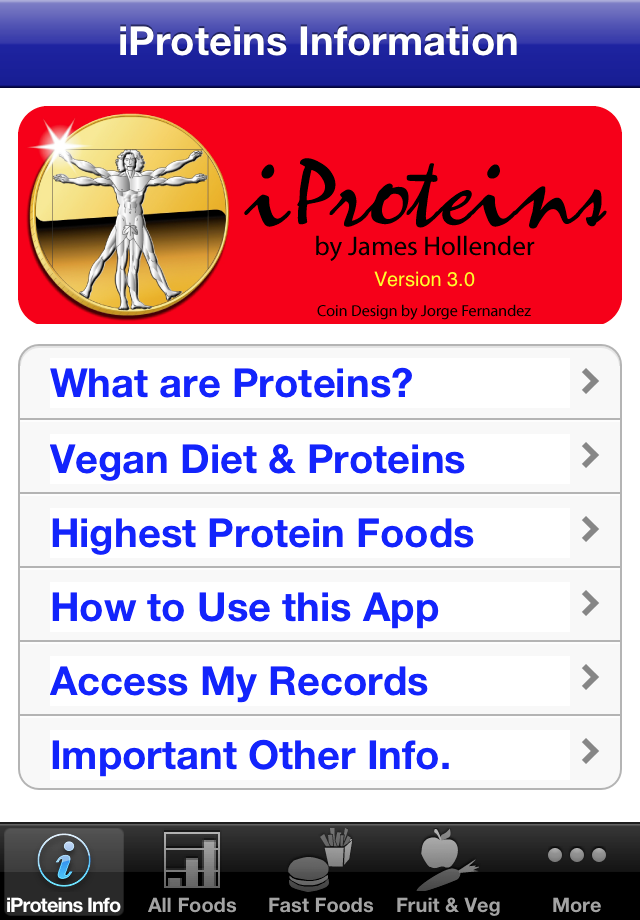Open Vegan Diet & Proteins
Viewport: 640px width, 920px height.
(320, 458)
